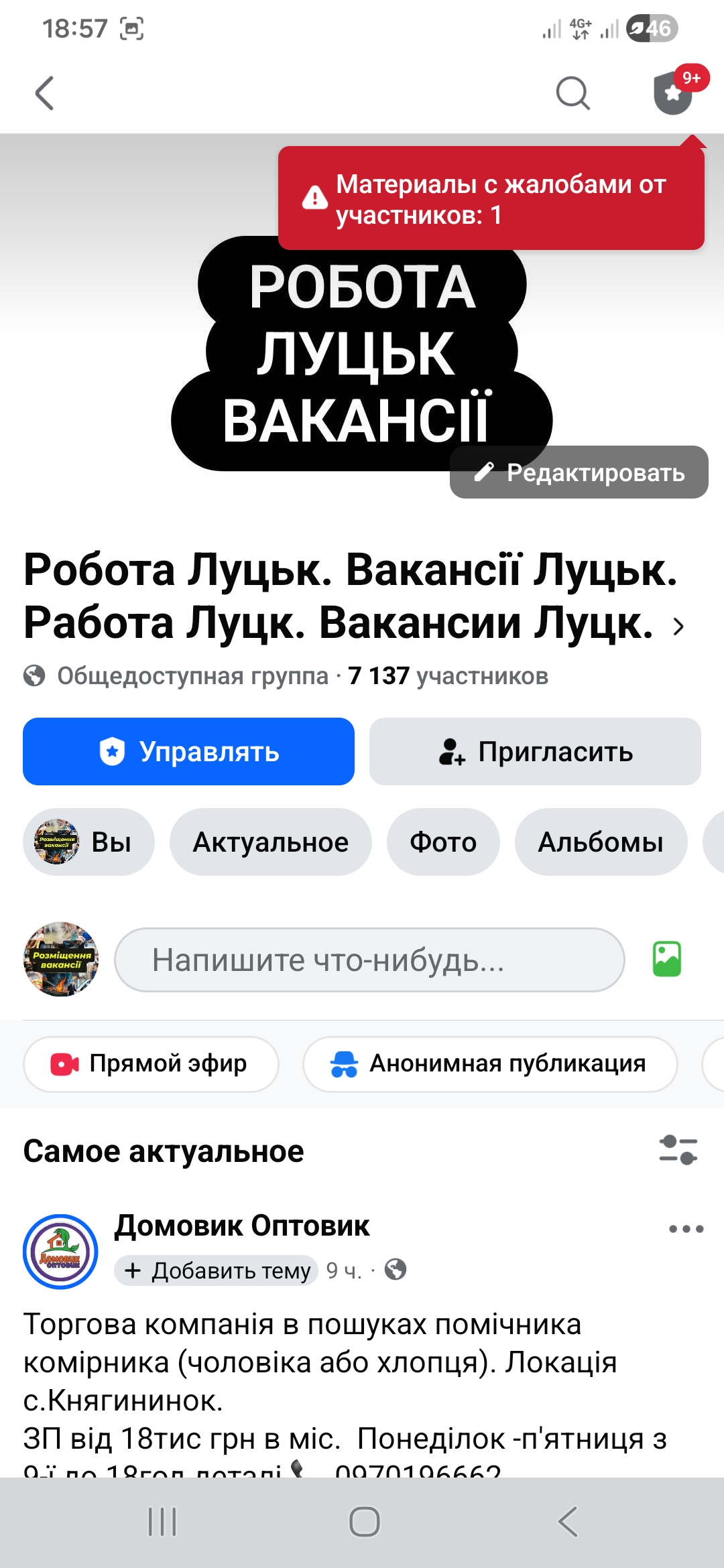Image resolution: width=724 pixels, height=1568 pixels.
Task: Open the screen capture icon near the clock
Action: (131, 28)
